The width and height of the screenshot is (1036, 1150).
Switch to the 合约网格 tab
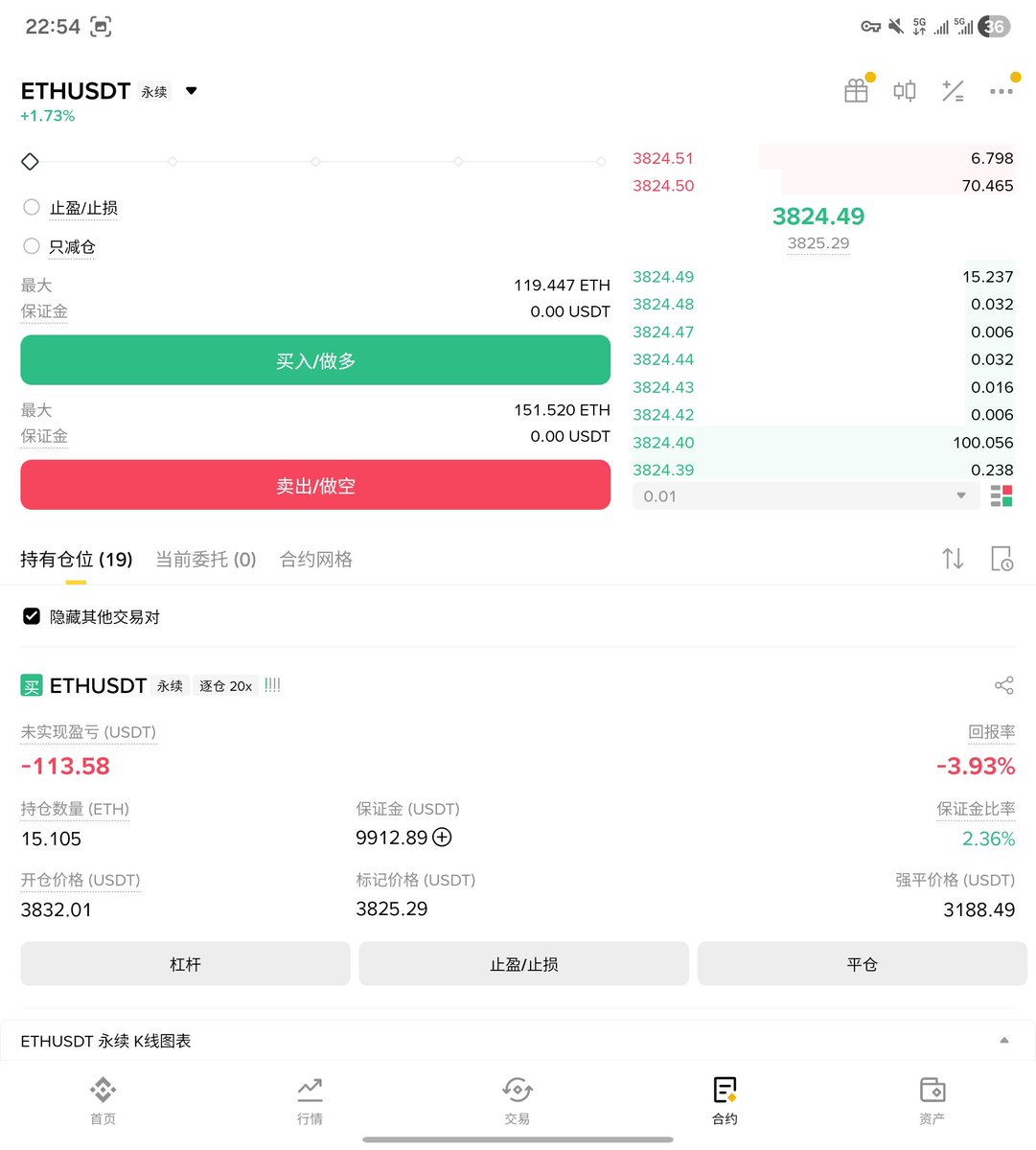316,560
